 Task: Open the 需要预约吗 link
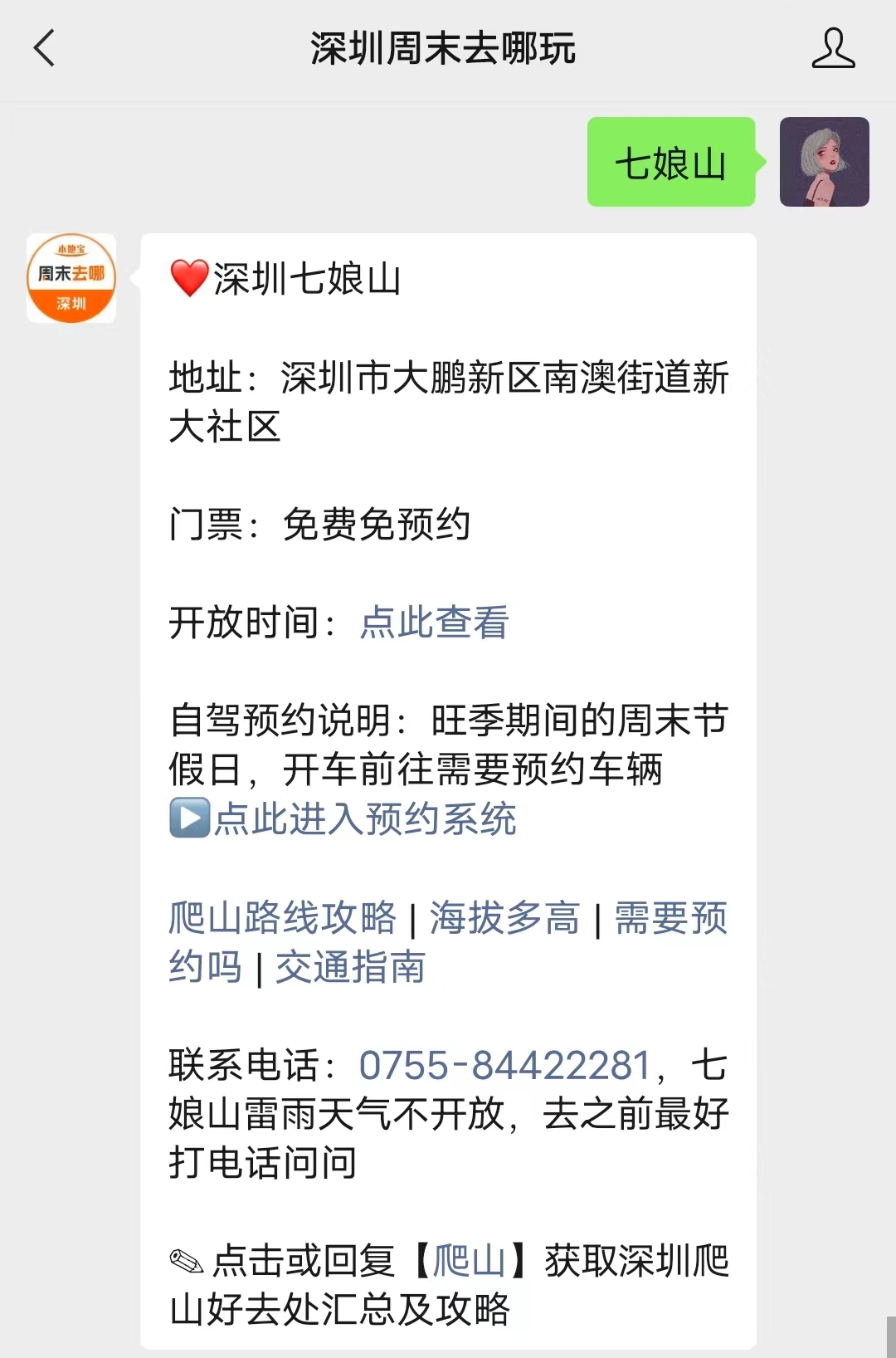(x=670, y=918)
